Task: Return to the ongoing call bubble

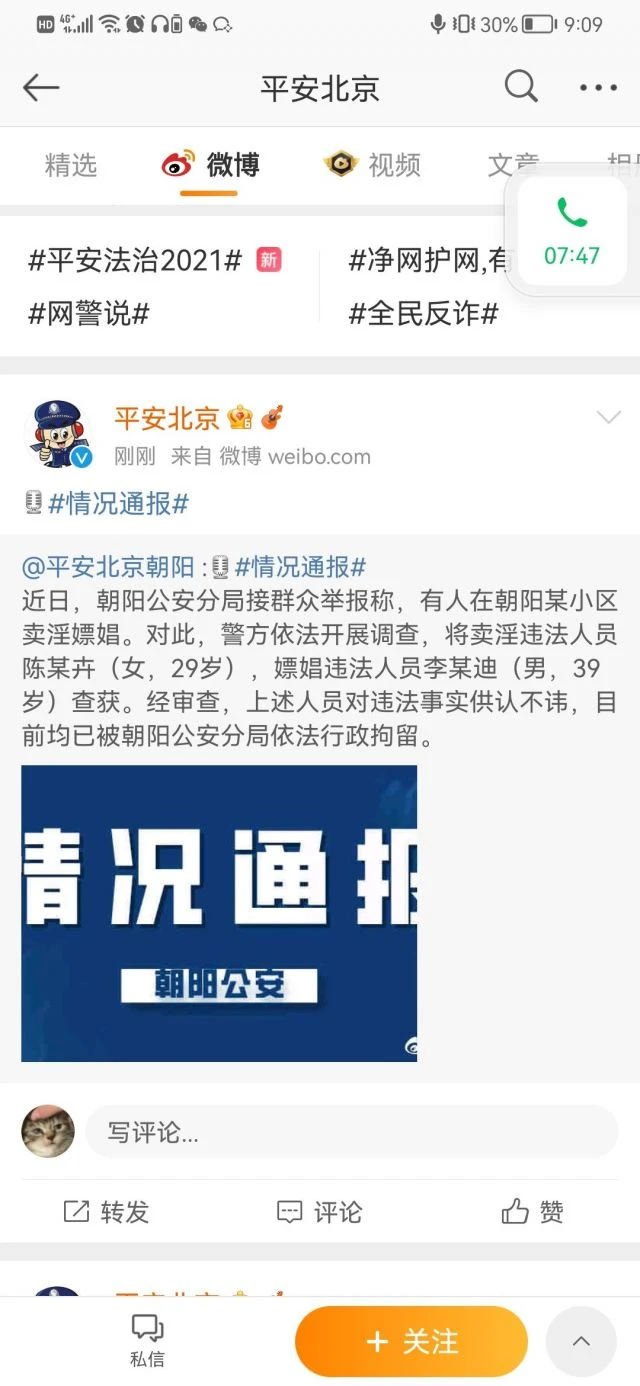Action: [x=571, y=232]
